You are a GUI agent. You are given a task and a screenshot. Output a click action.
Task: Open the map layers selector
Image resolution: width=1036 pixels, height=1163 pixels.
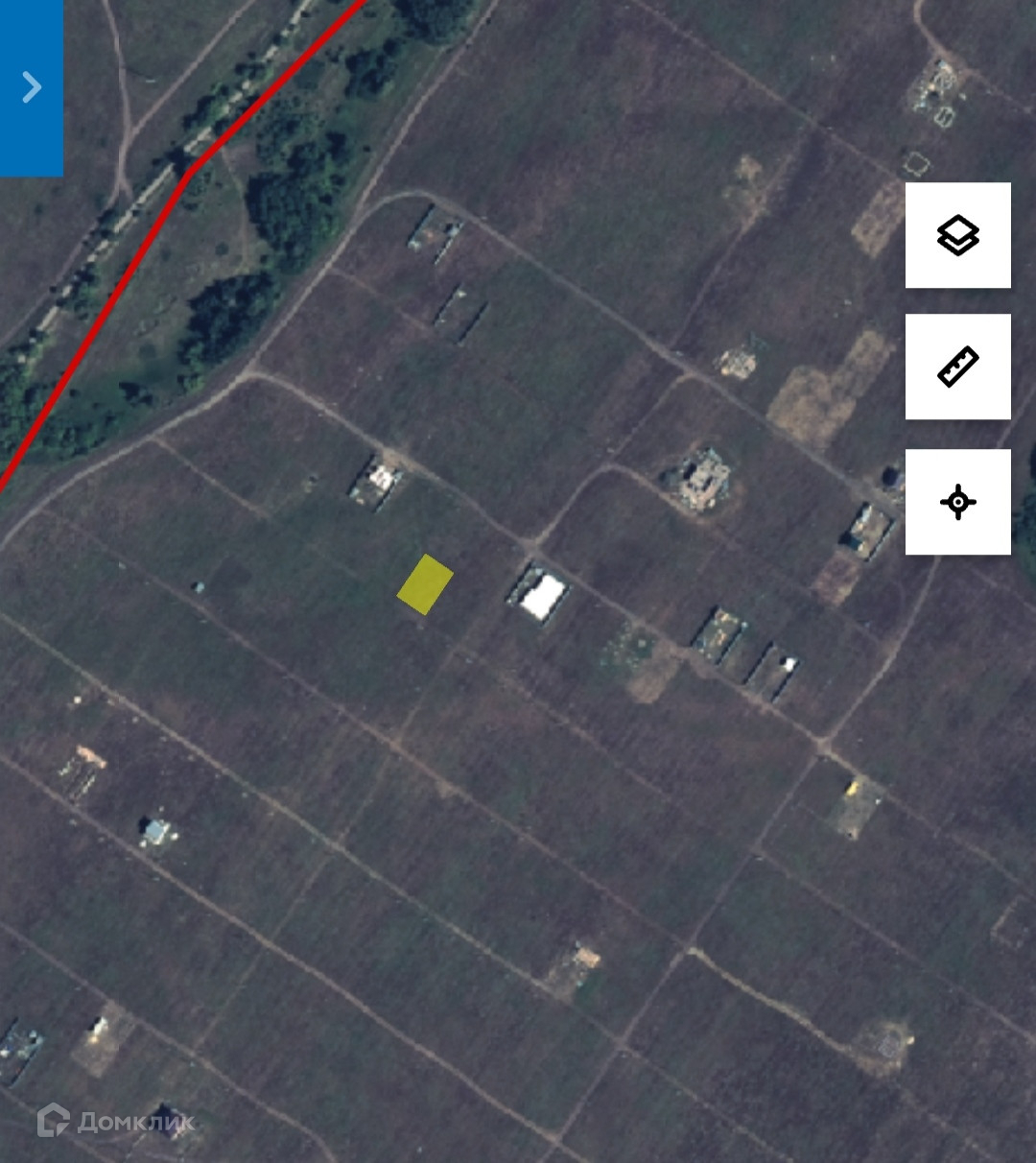957,235
